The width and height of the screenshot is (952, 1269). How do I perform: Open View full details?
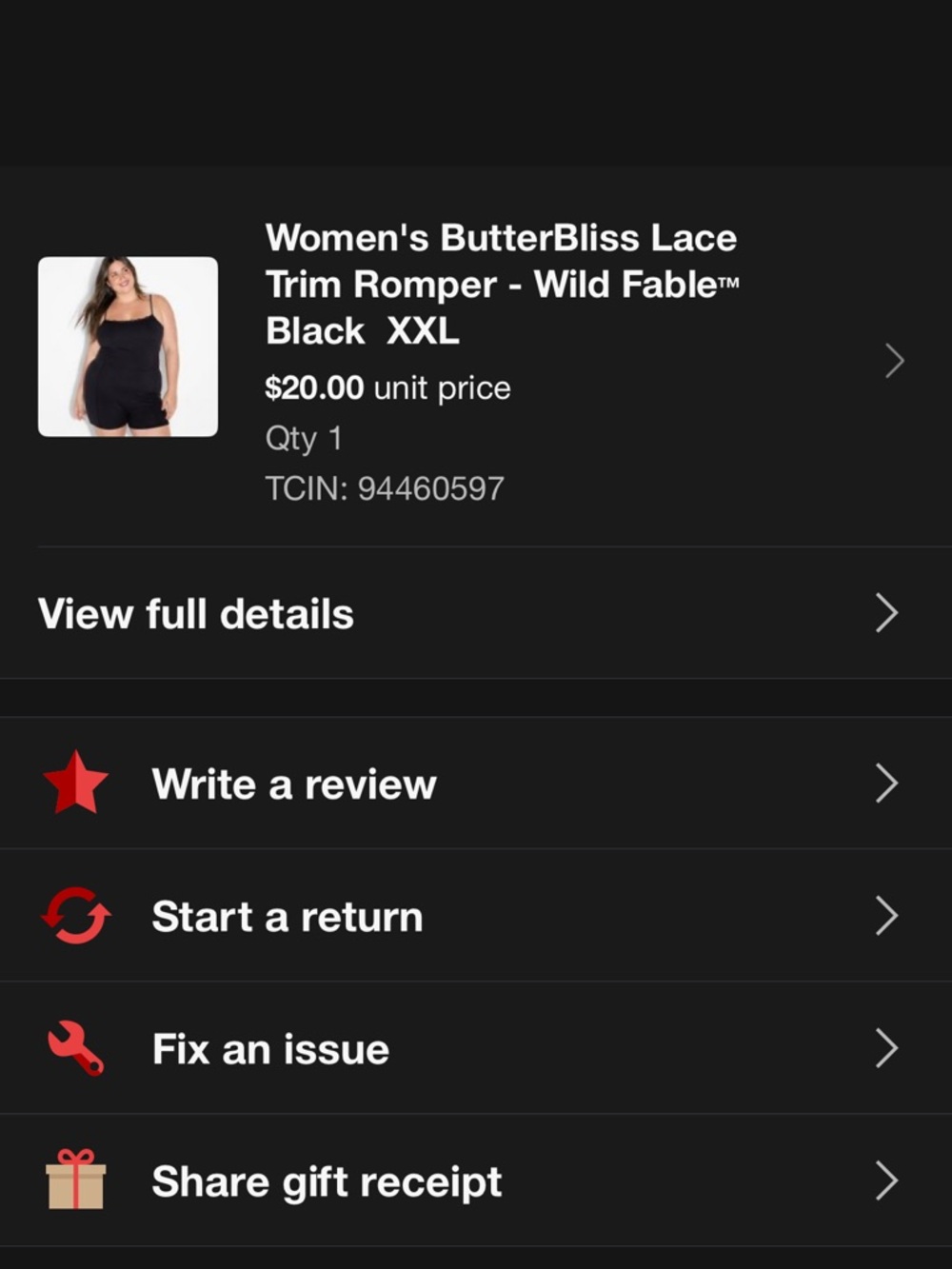196,614
